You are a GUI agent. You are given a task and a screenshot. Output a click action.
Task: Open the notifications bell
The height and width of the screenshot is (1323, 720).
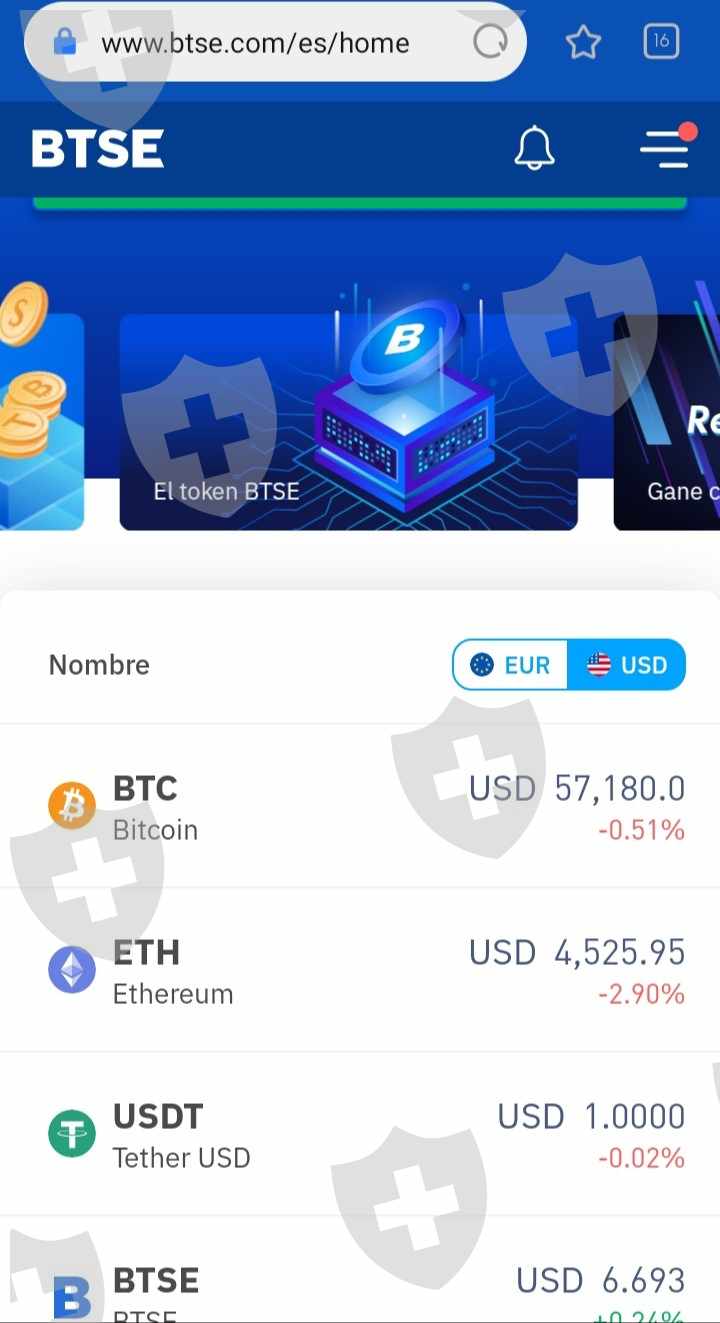[534, 149]
